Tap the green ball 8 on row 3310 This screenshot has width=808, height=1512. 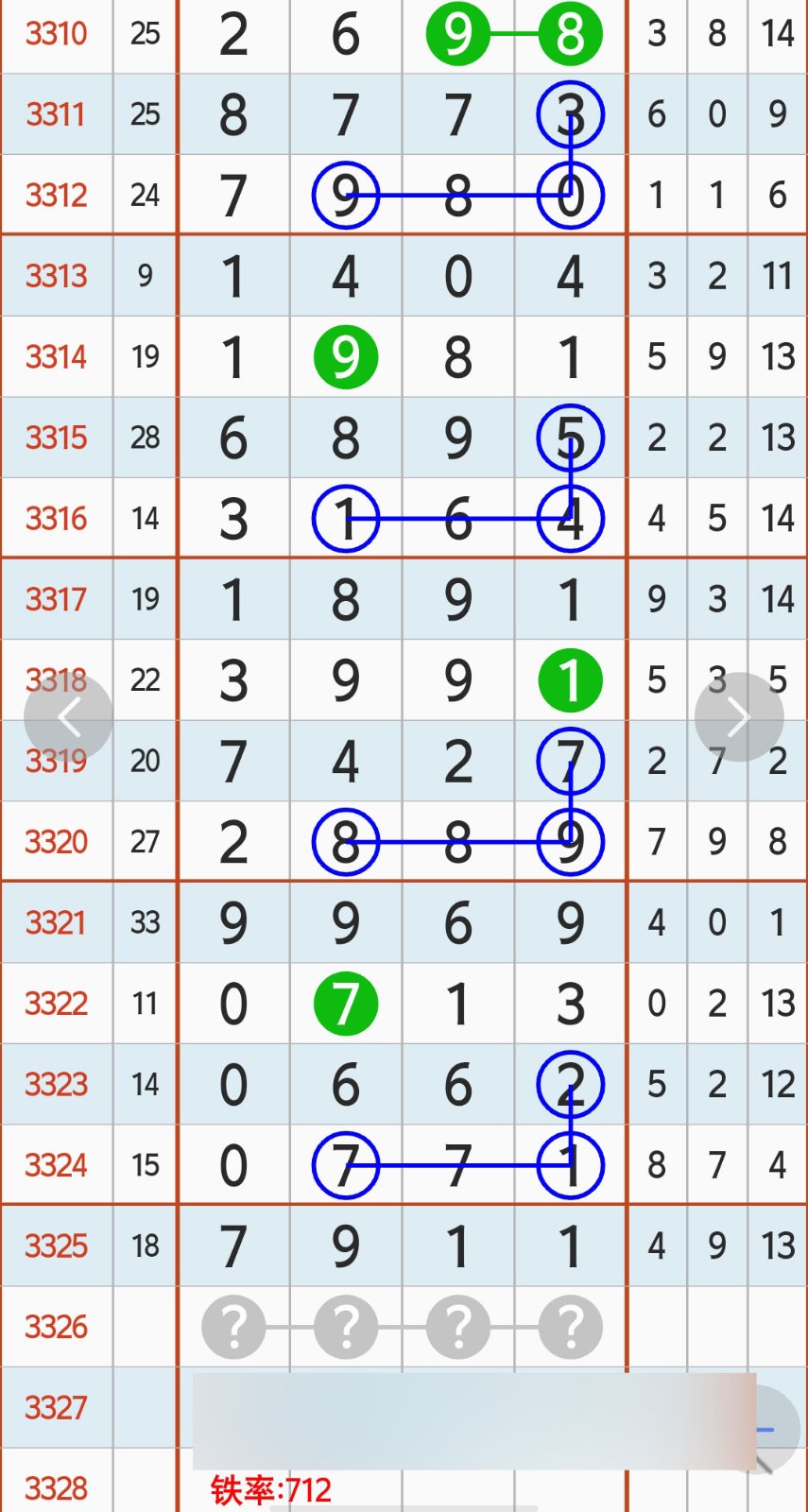570,33
